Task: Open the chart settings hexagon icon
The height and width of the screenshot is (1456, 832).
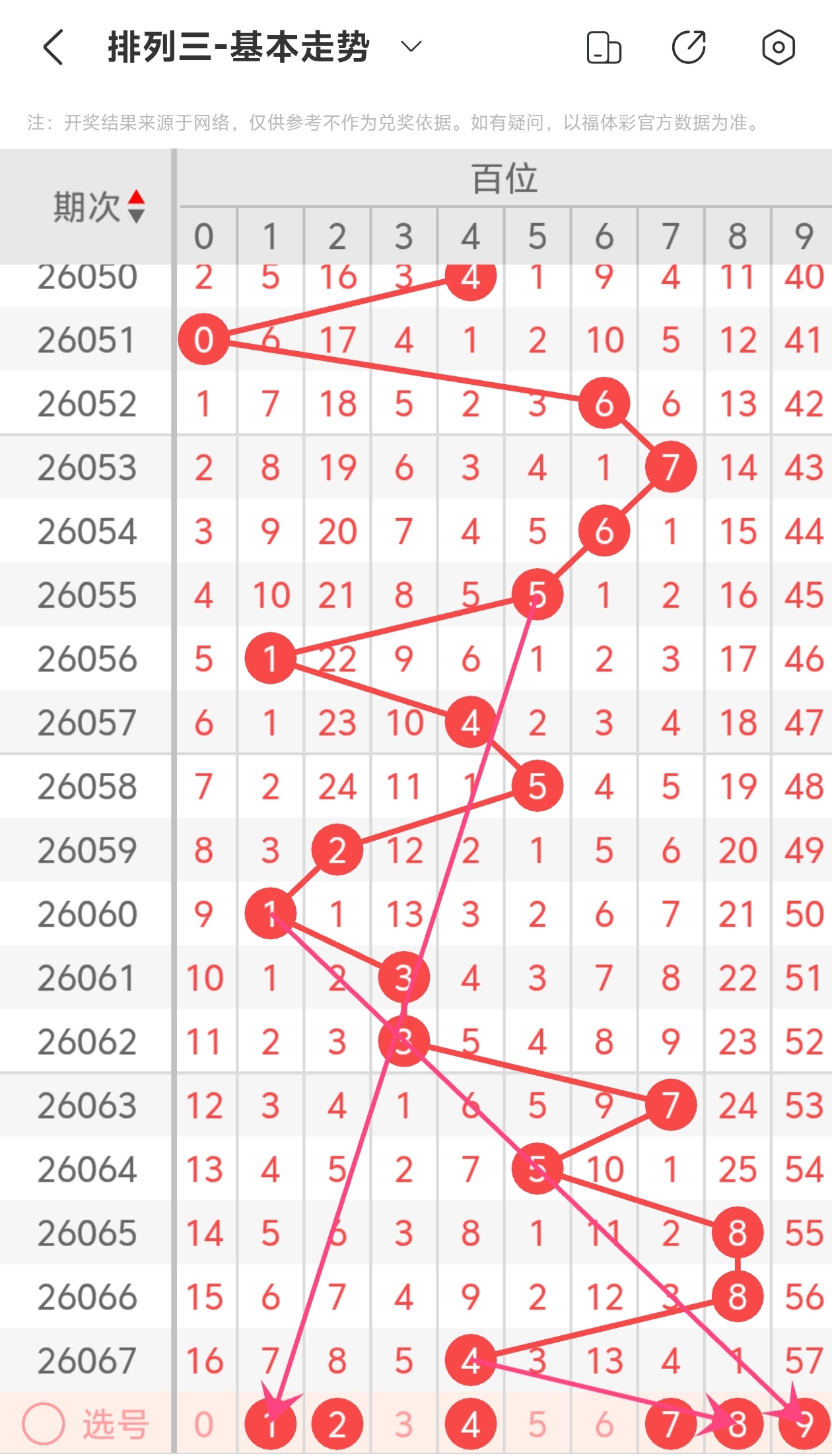Action: (x=778, y=48)
